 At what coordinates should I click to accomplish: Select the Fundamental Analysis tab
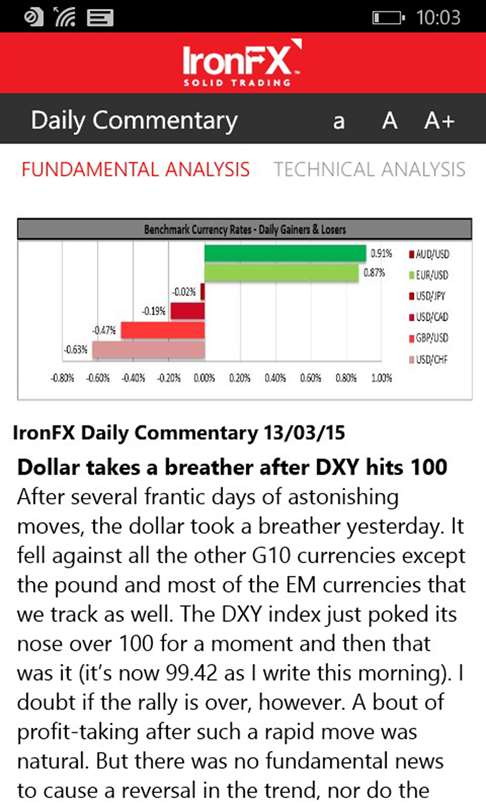tap(135, 169)
